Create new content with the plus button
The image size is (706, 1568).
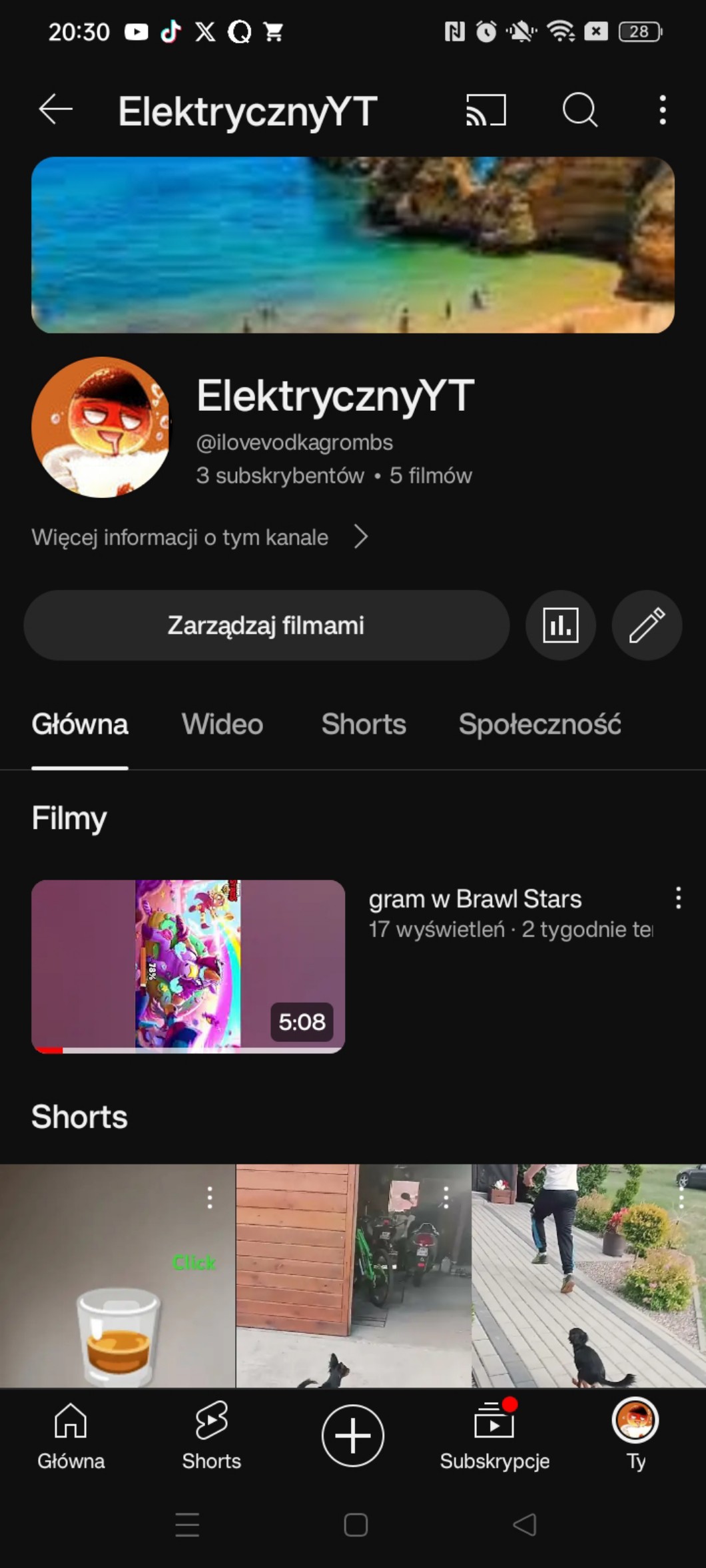tap(352, 1435)
